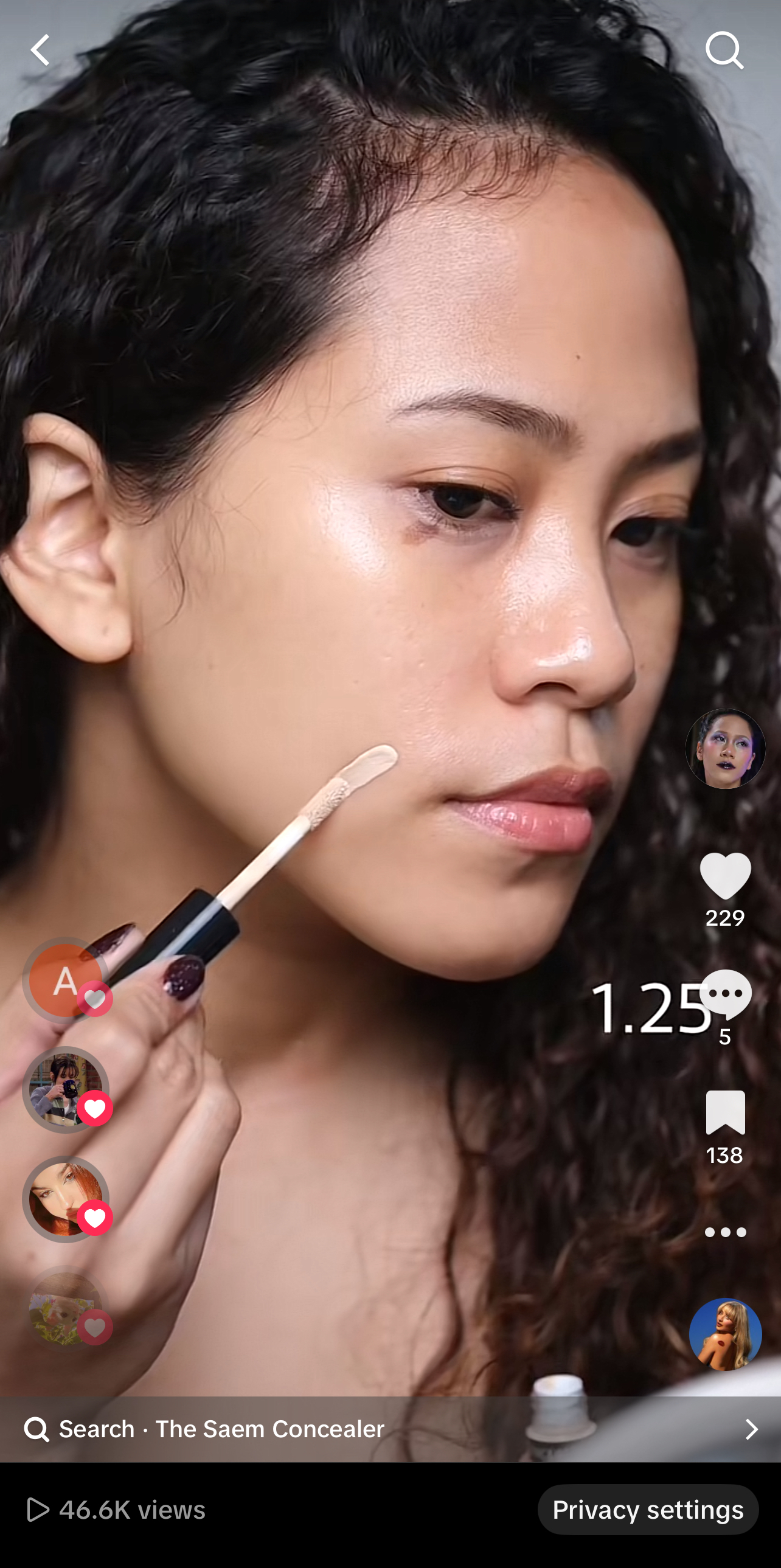Like this video with the heart icon

click(x=724, y=876)
